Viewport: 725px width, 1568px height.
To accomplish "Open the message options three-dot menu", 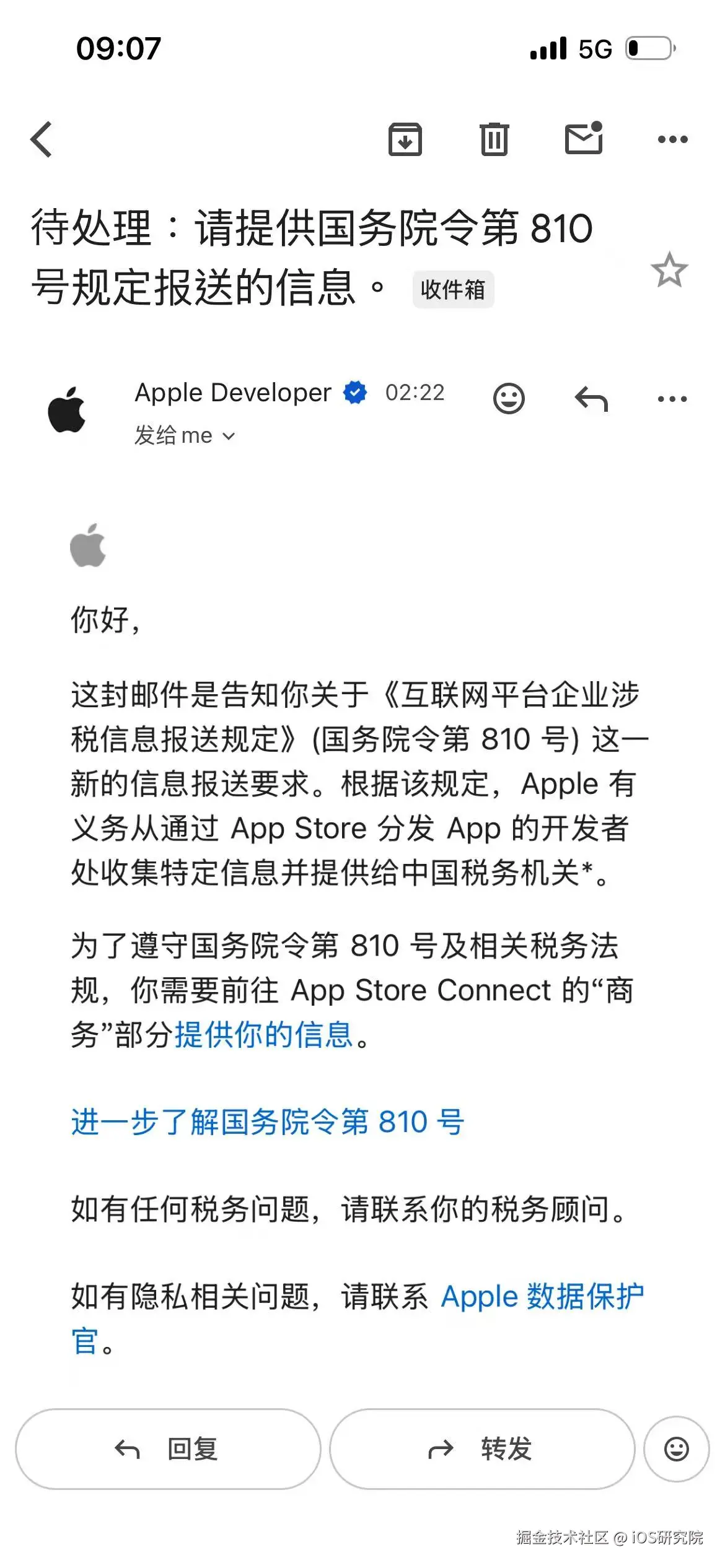I will click(672, 398).
